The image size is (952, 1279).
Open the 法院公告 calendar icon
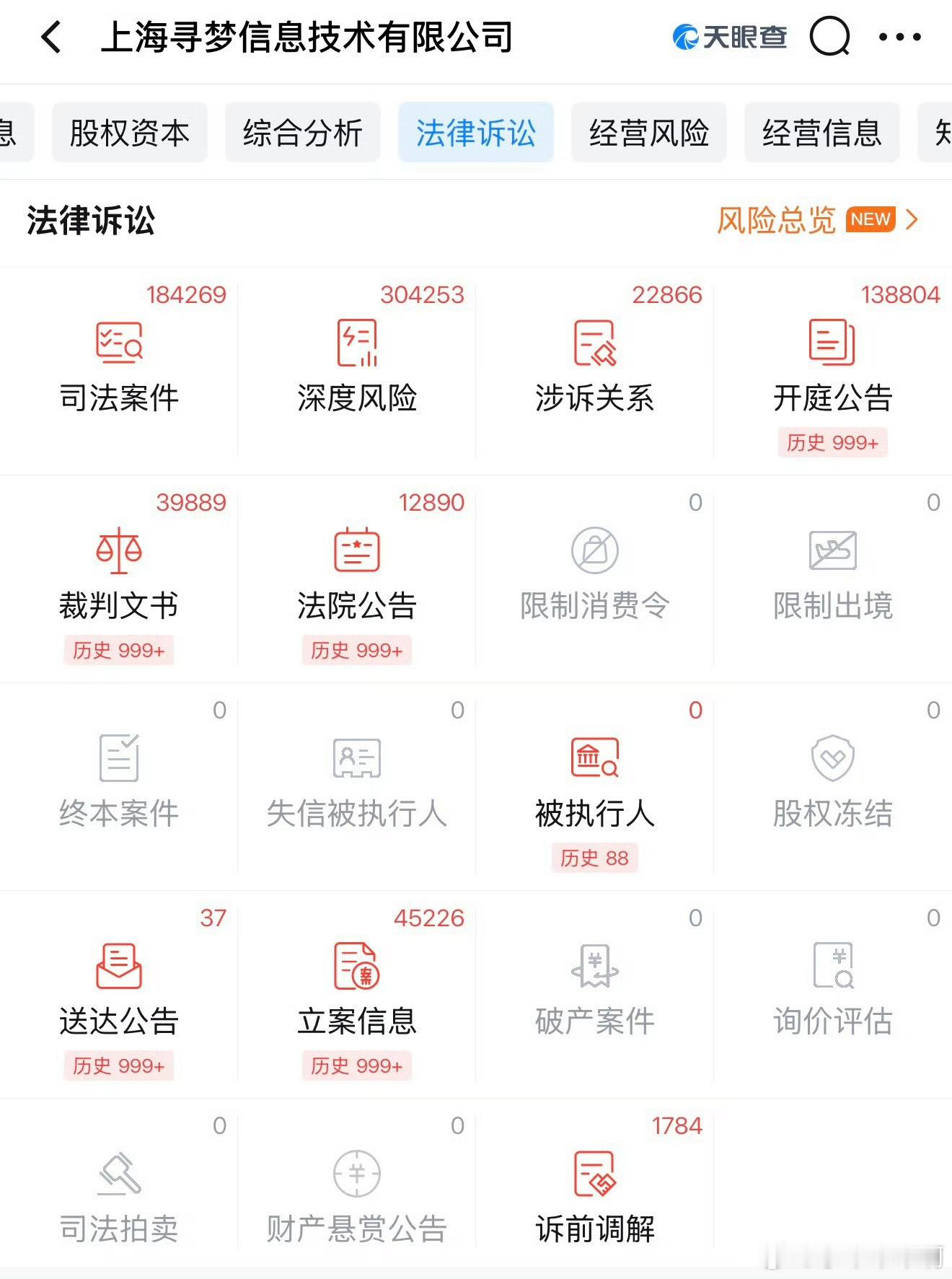(x=357, y=553)
